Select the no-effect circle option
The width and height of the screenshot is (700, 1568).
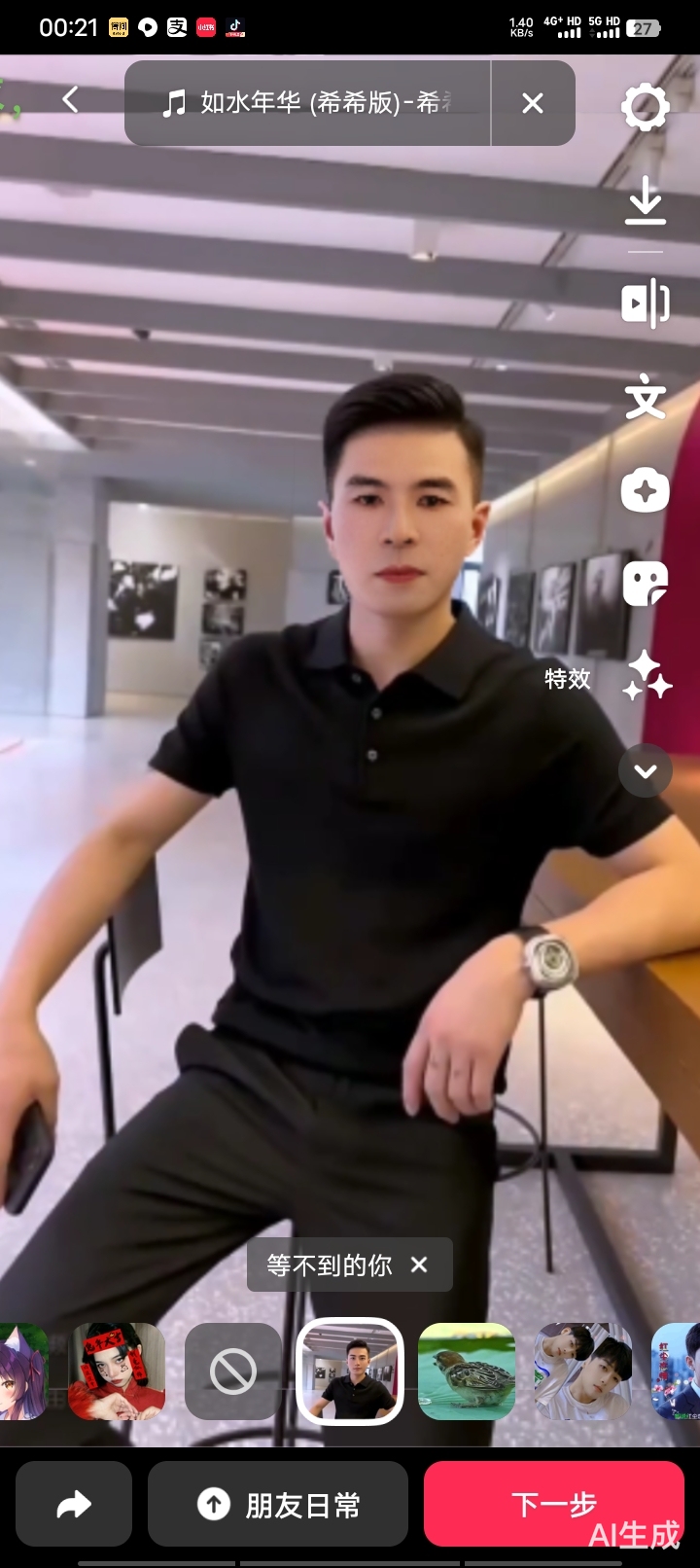[233, 1372]
